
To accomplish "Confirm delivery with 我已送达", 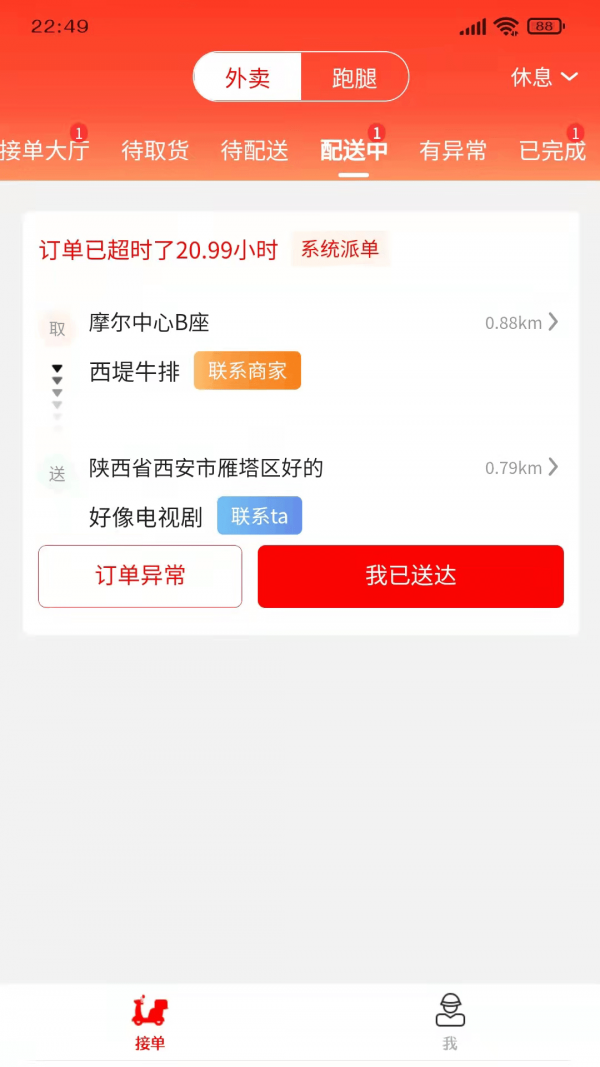I will tap(410, 576).
